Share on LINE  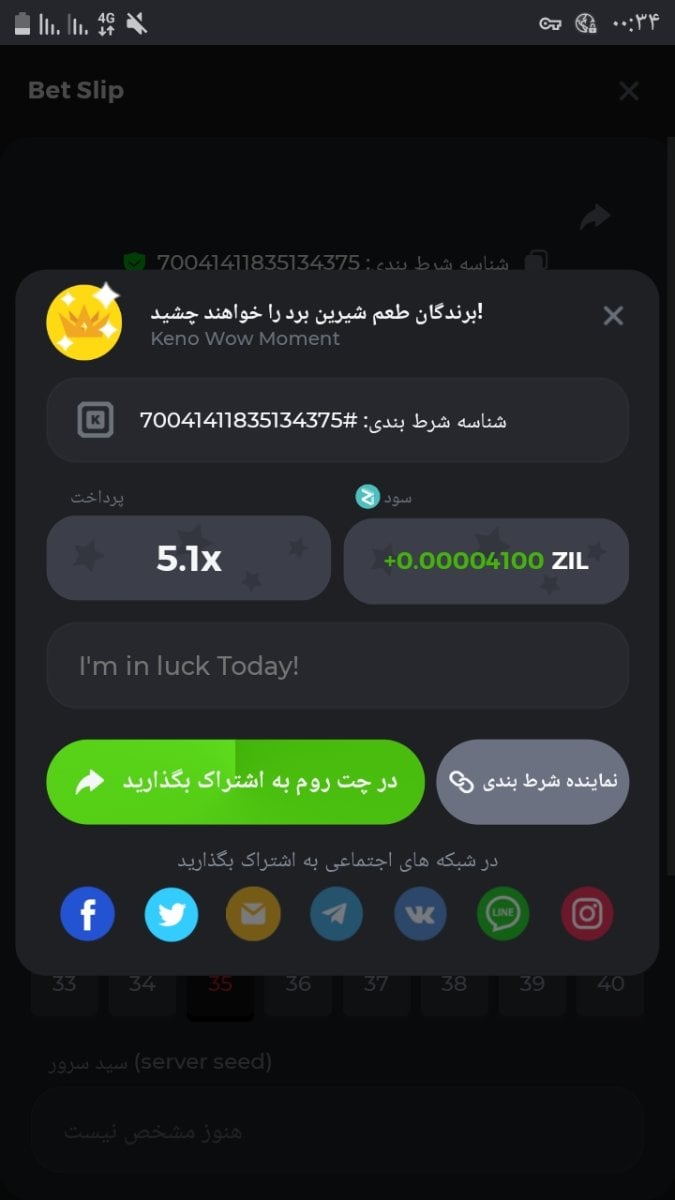point(503,914)
